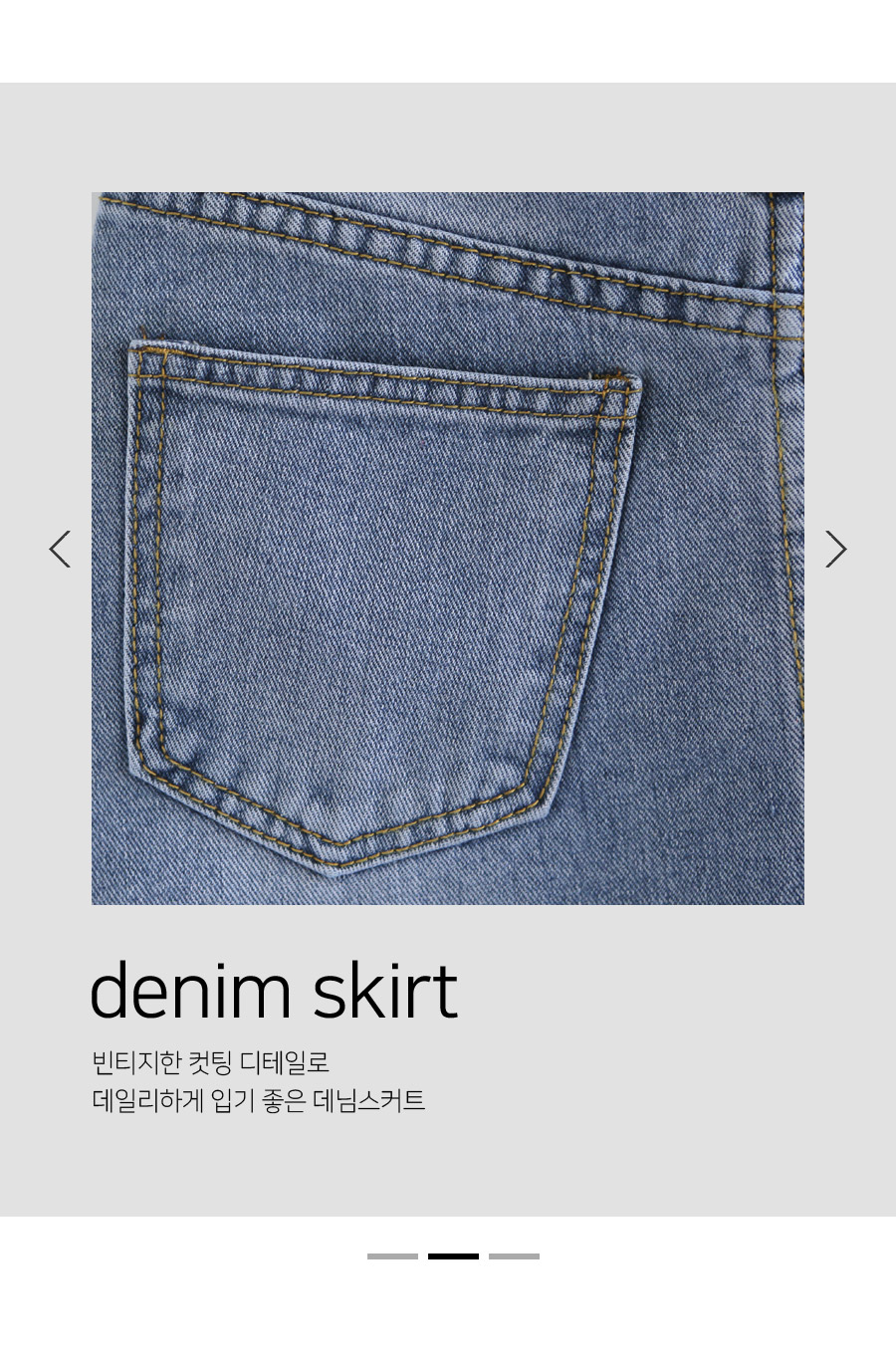Go to the next slide arrow
Viewport: 896px width, 1367px height.
point(835,549)
